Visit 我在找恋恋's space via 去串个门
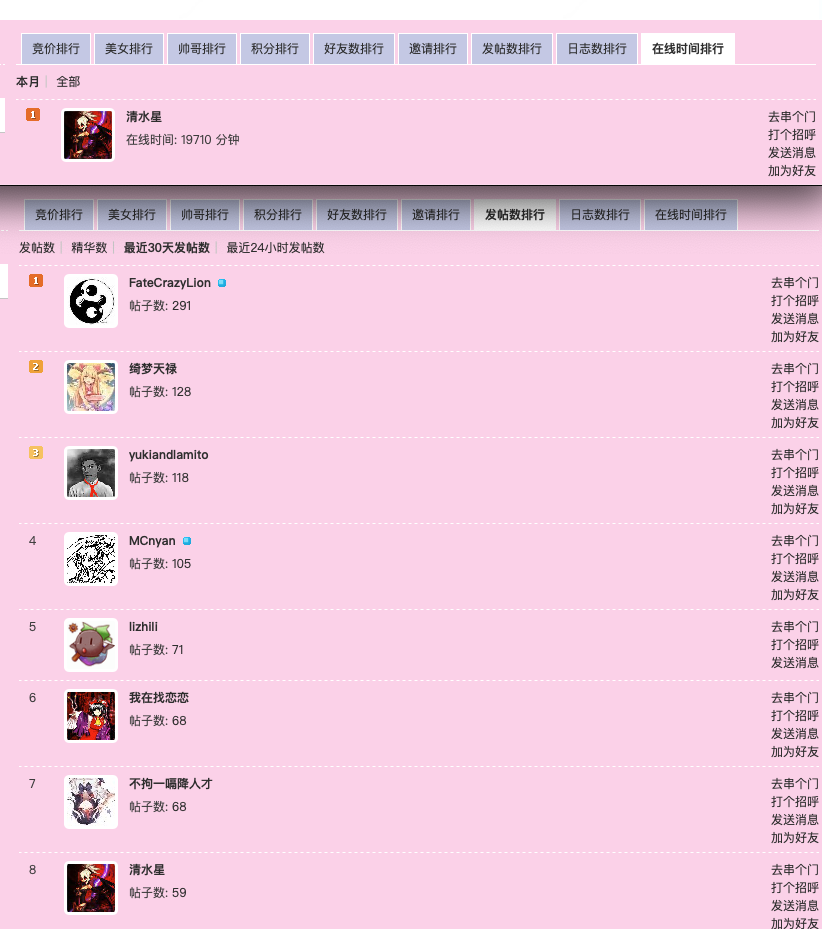This screenshot has width=822, height=929. pos(794,698)
